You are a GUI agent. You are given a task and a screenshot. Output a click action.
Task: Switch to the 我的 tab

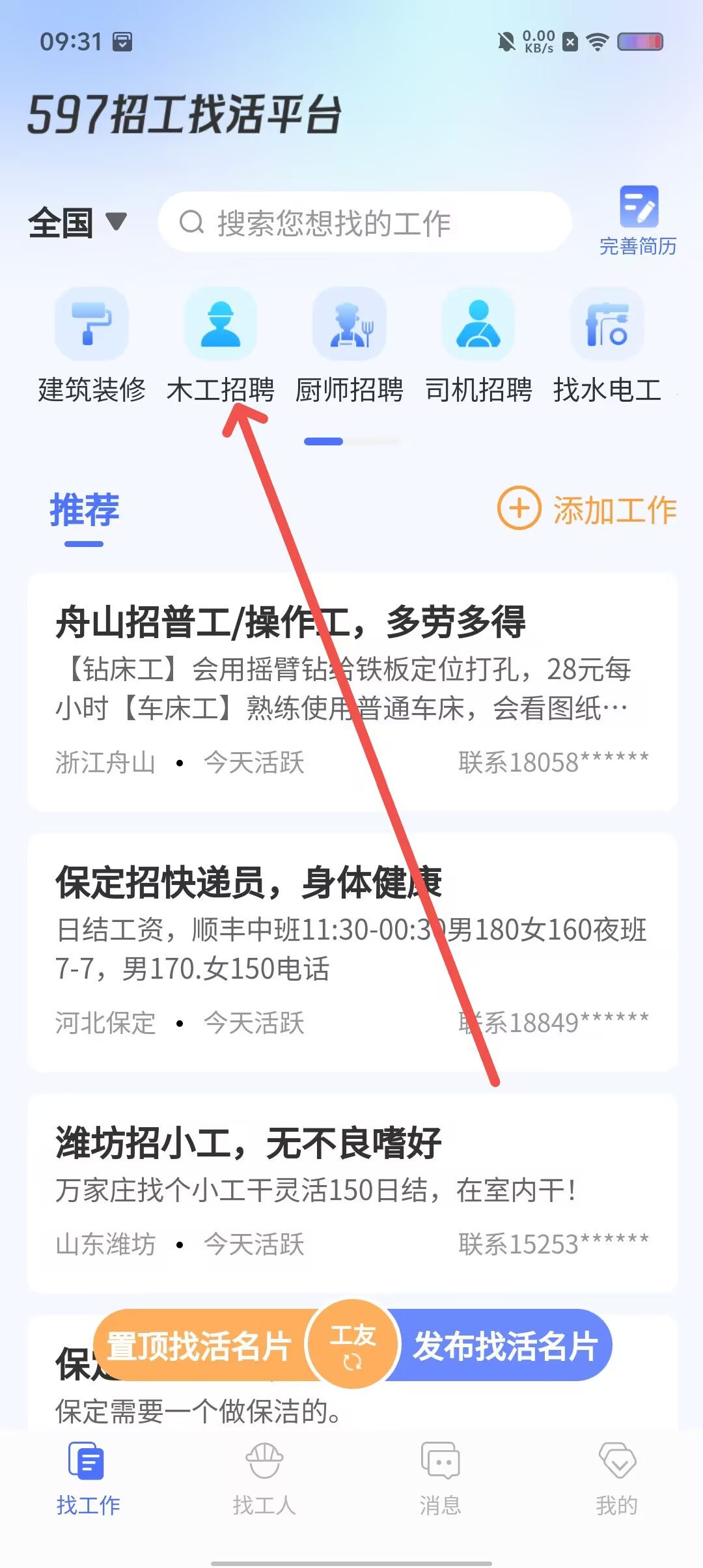(x=616, y=1478)
